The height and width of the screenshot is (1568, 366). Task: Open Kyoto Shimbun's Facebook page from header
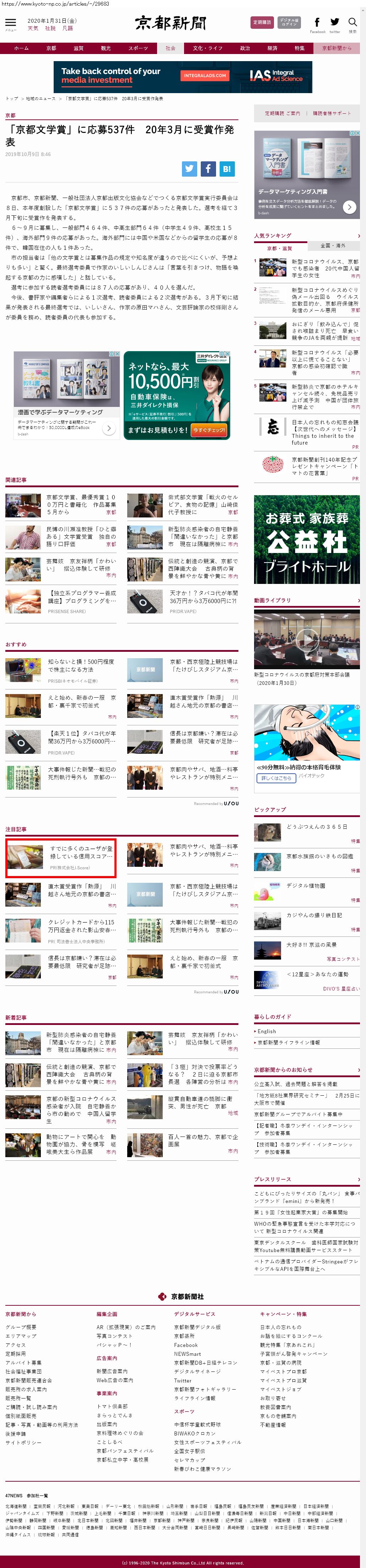pos(317,23)
